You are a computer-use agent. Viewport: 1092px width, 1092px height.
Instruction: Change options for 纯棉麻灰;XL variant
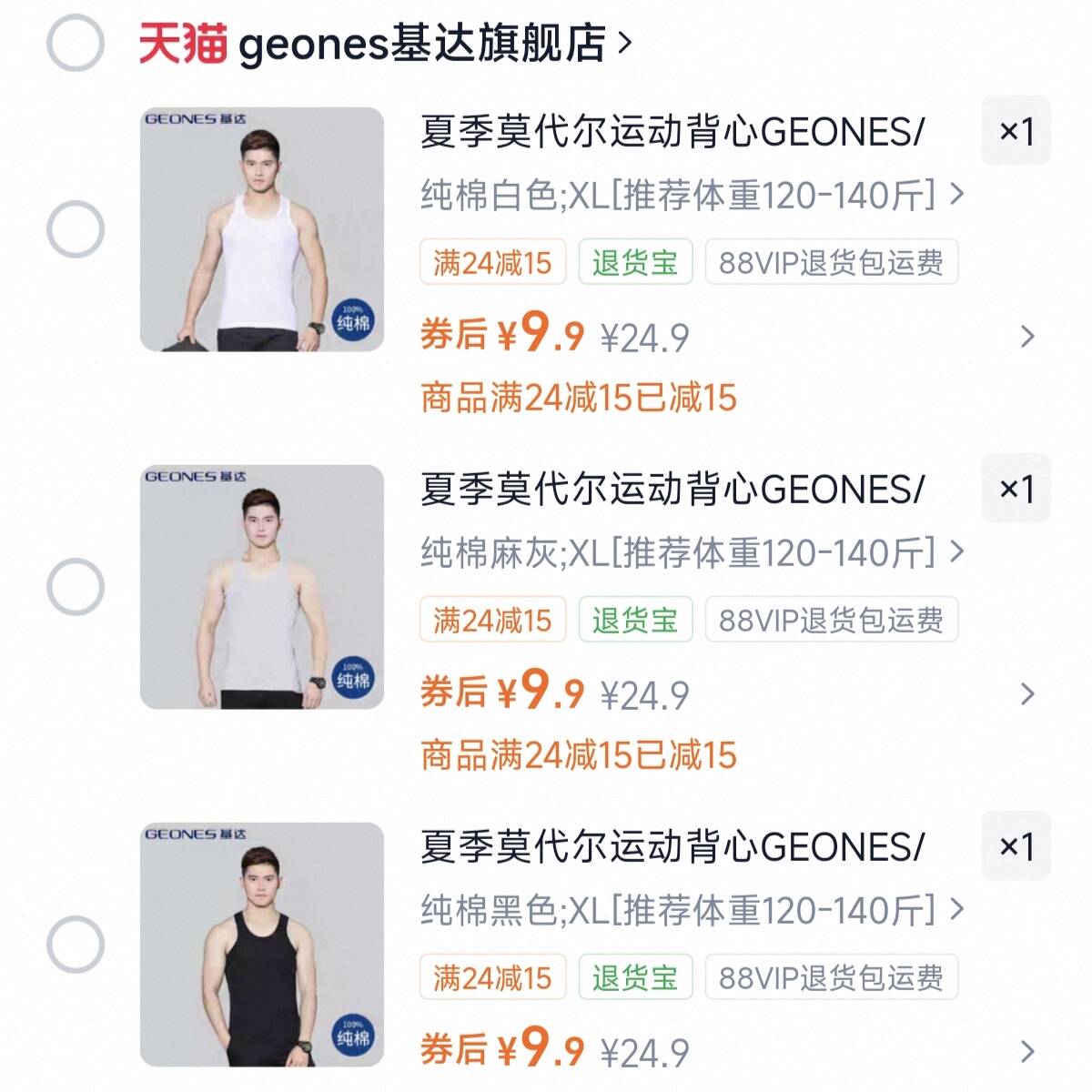(x=692, y=552)
